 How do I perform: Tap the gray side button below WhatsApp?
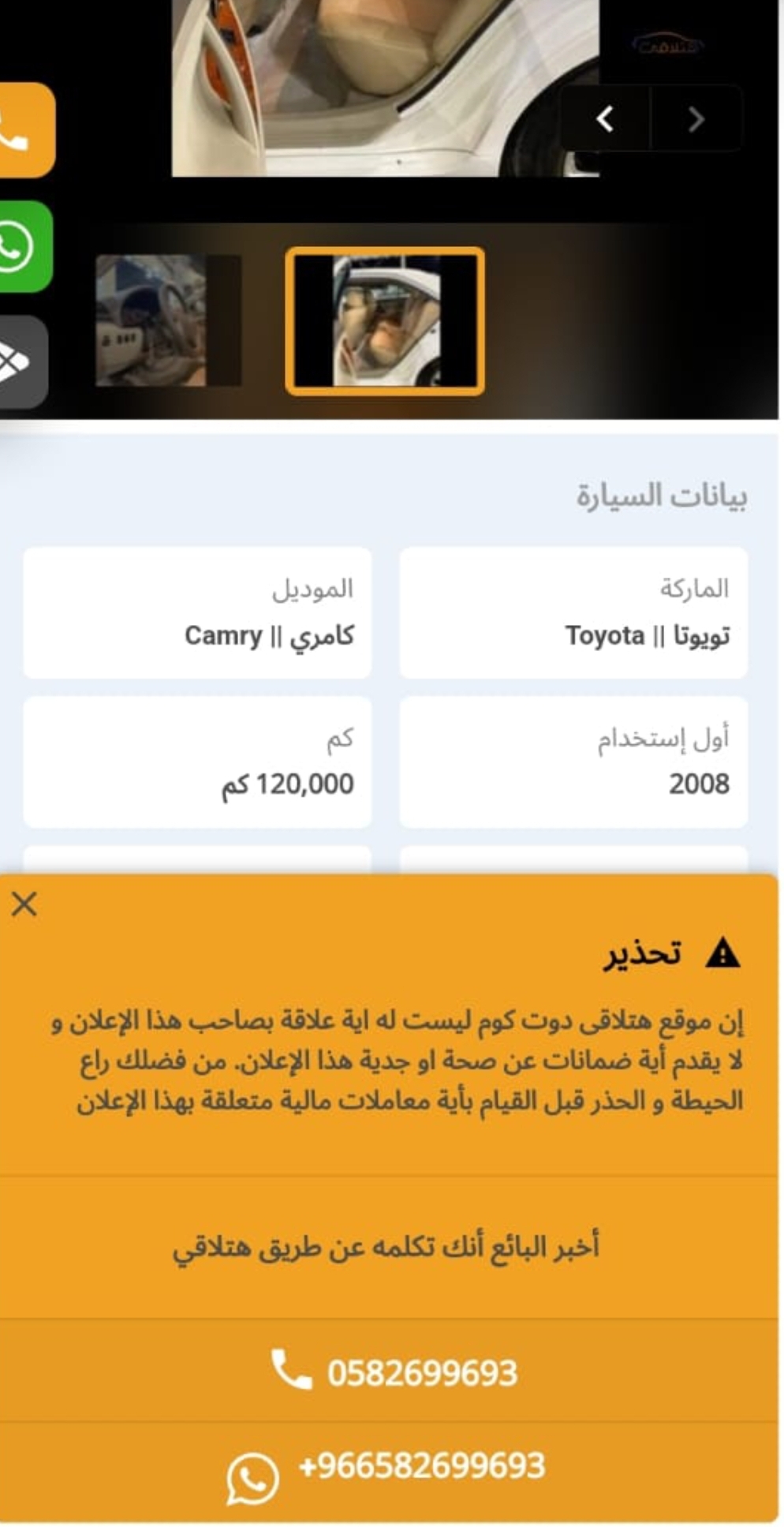click(x=23, y=362)
